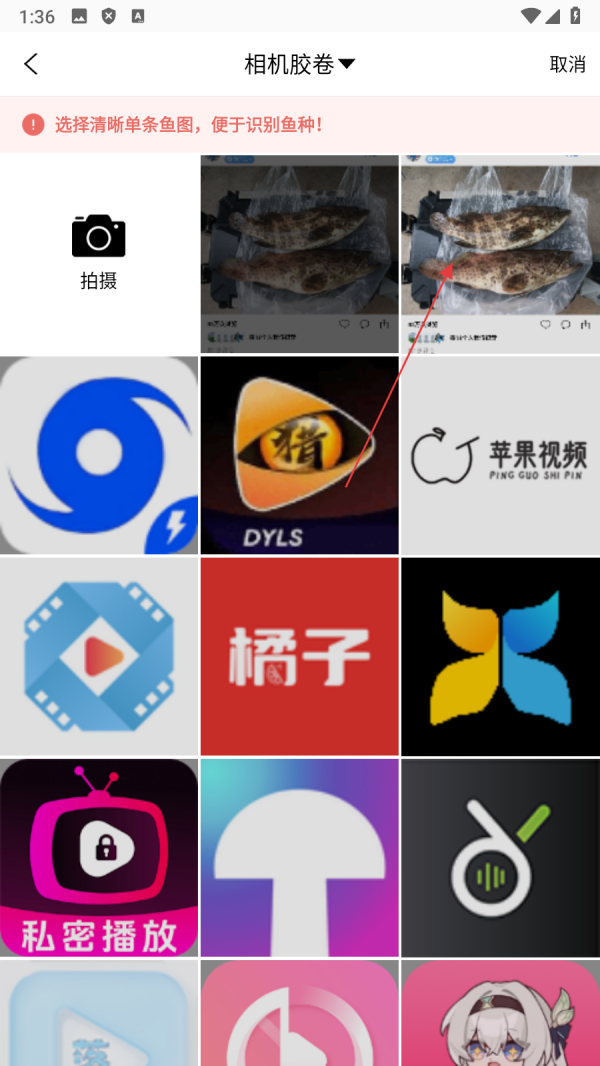Expand the 相机胶卷 album dropdown
Image resolution: width=600 pixels, height=1066 pixels.
pos(300,64)
